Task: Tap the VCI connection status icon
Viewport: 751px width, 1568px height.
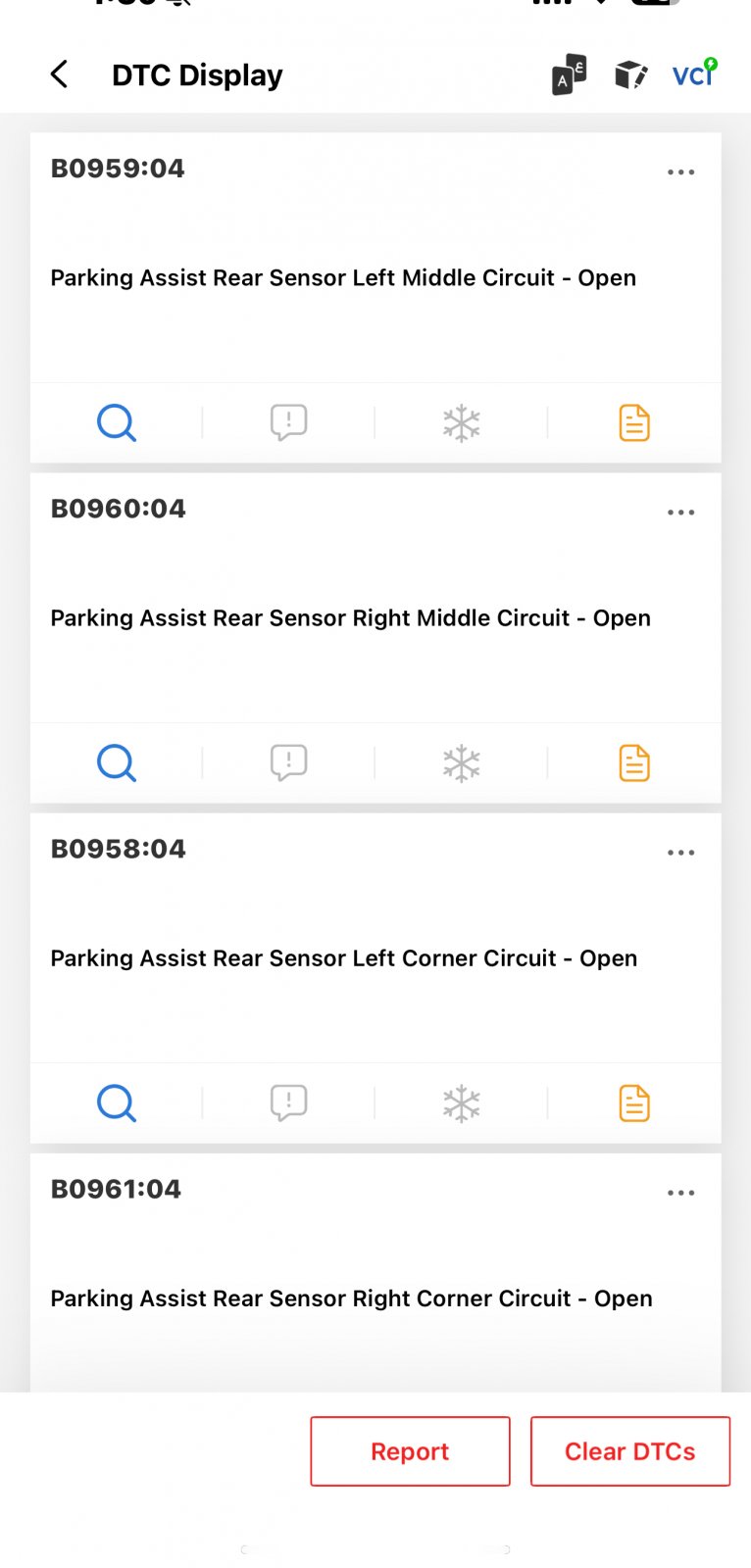Action: pos(695,73)
